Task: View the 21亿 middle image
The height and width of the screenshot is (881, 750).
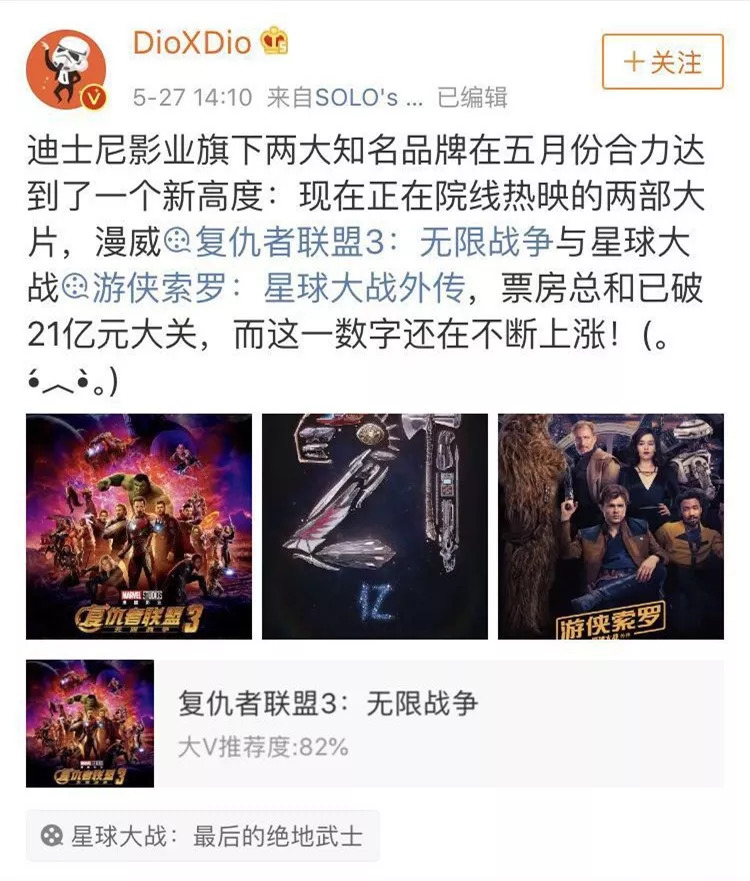Action: [375, 526]
